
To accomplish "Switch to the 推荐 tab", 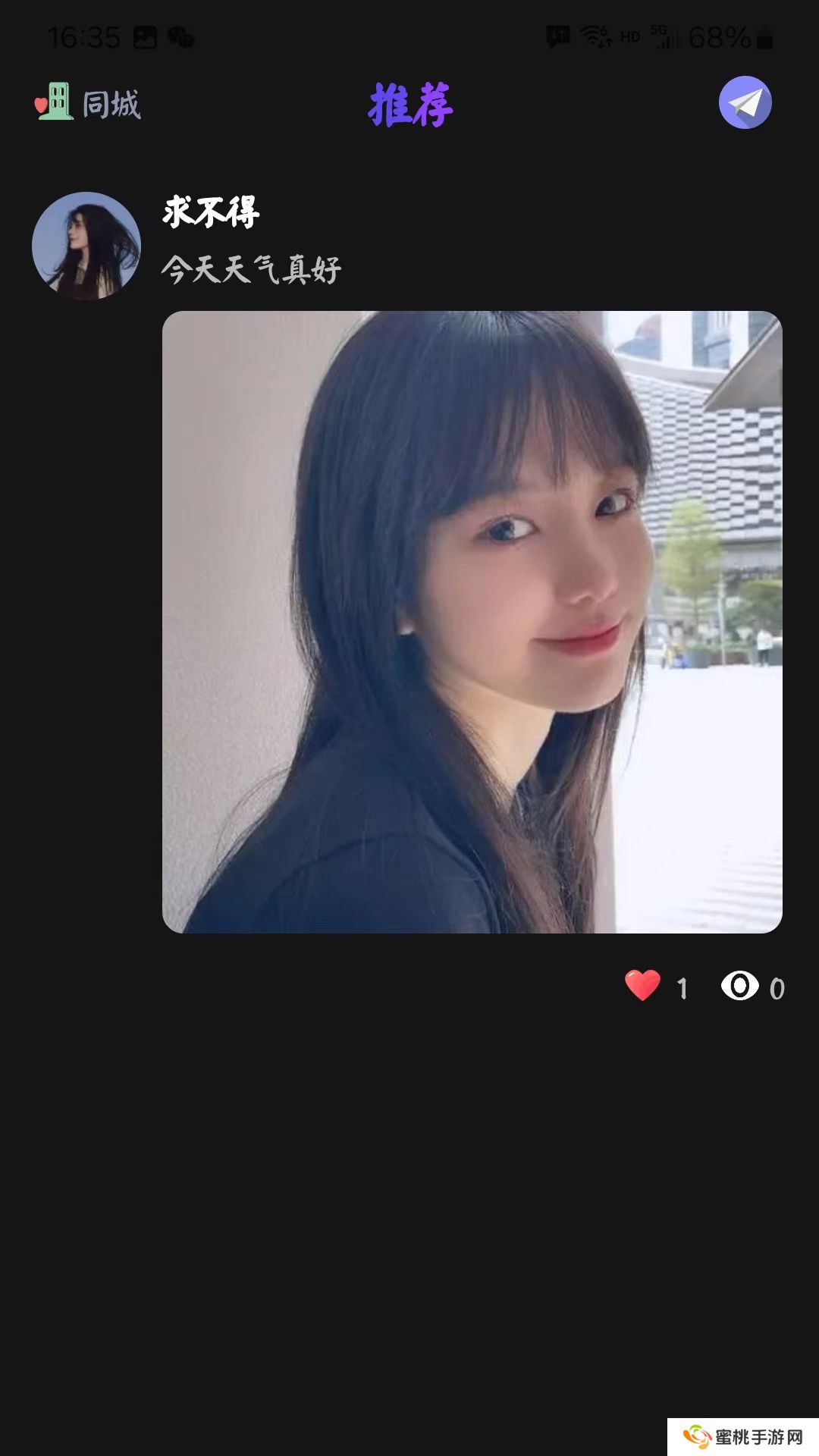I will point(410,105).
